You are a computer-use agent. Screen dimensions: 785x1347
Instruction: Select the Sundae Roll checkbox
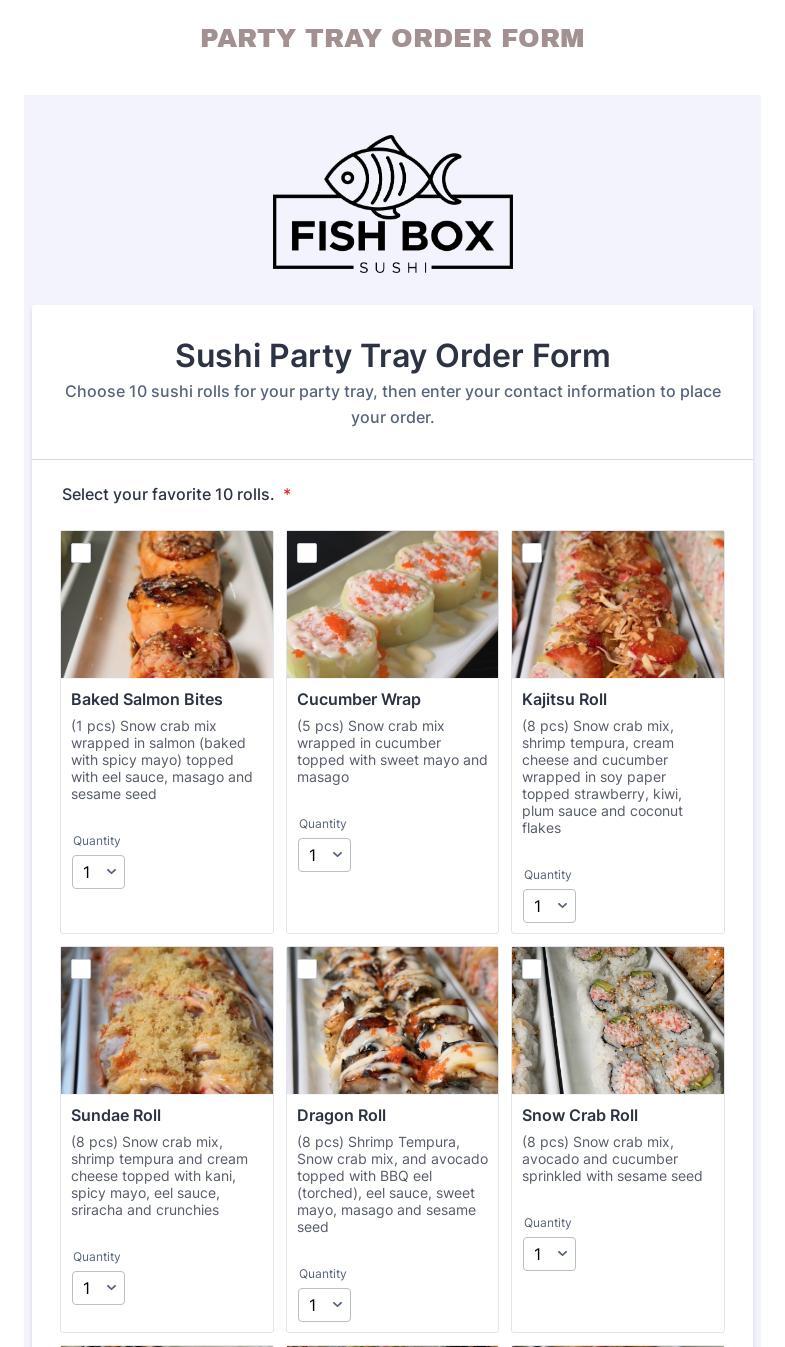coord(81,969)
